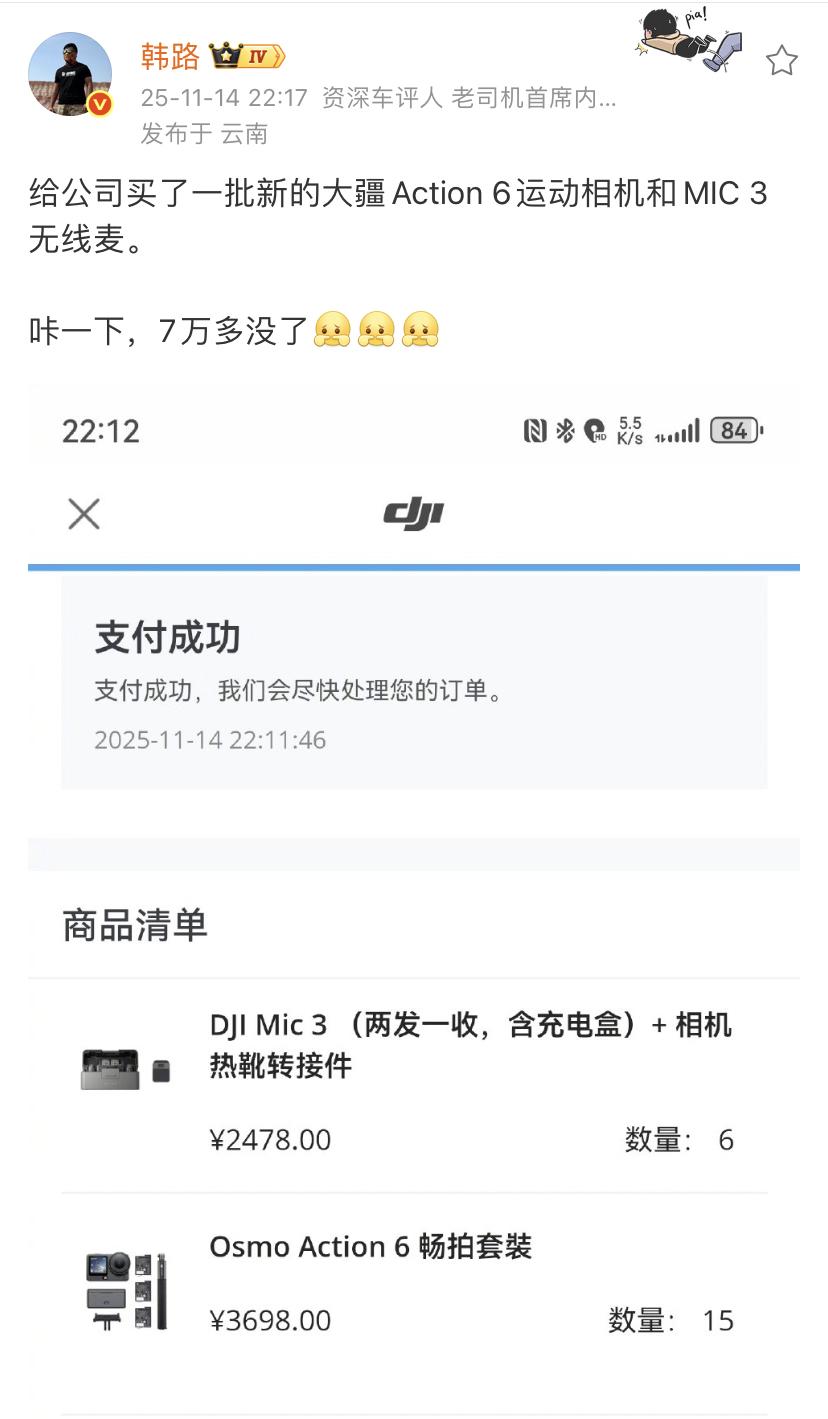The width and height of the screenshot is (828, 1419).
Task: Tap the HD badge icon in the status bar
Action: tap(594, 432)
